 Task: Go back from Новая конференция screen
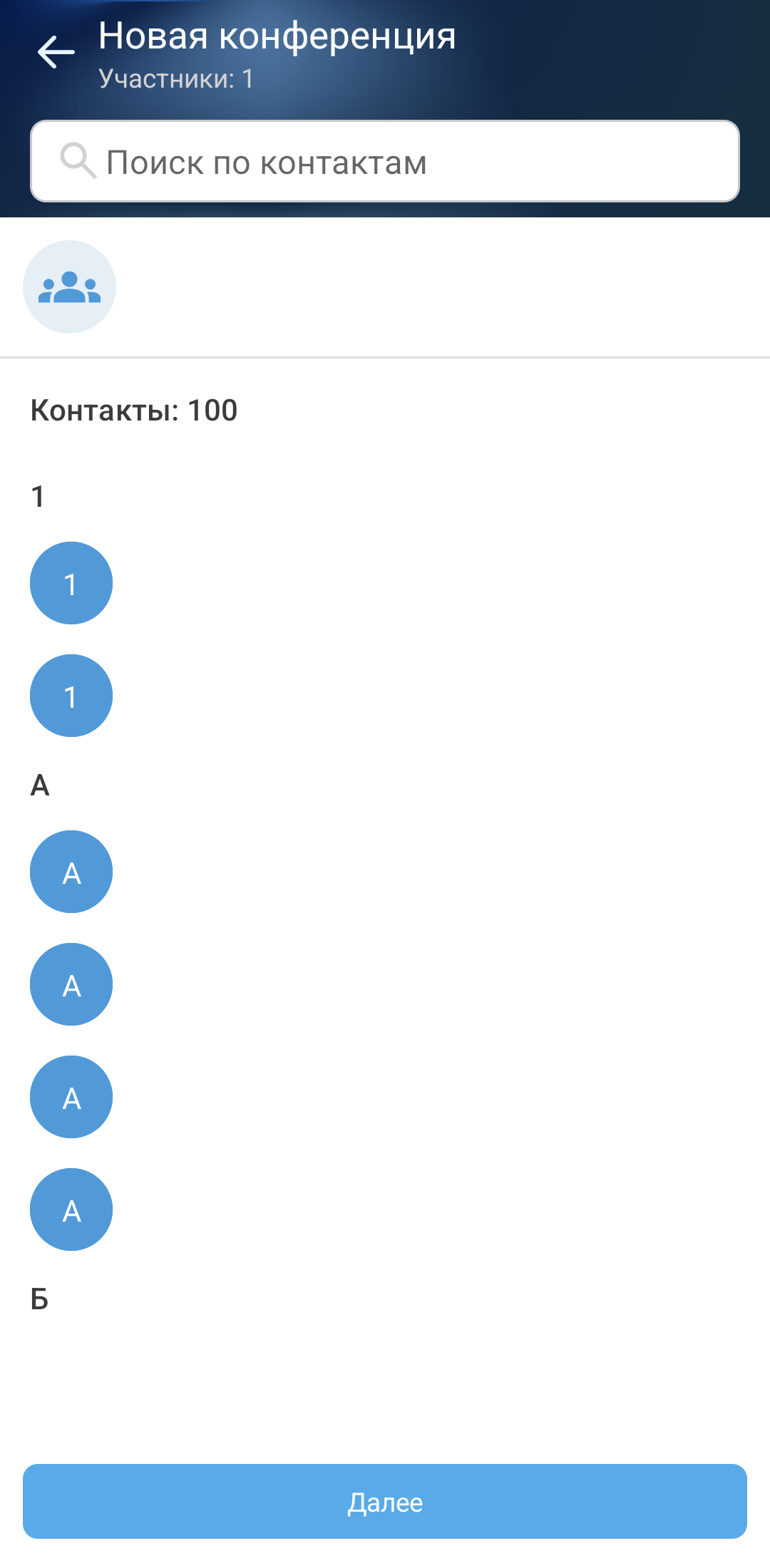(x=56, y=52)
